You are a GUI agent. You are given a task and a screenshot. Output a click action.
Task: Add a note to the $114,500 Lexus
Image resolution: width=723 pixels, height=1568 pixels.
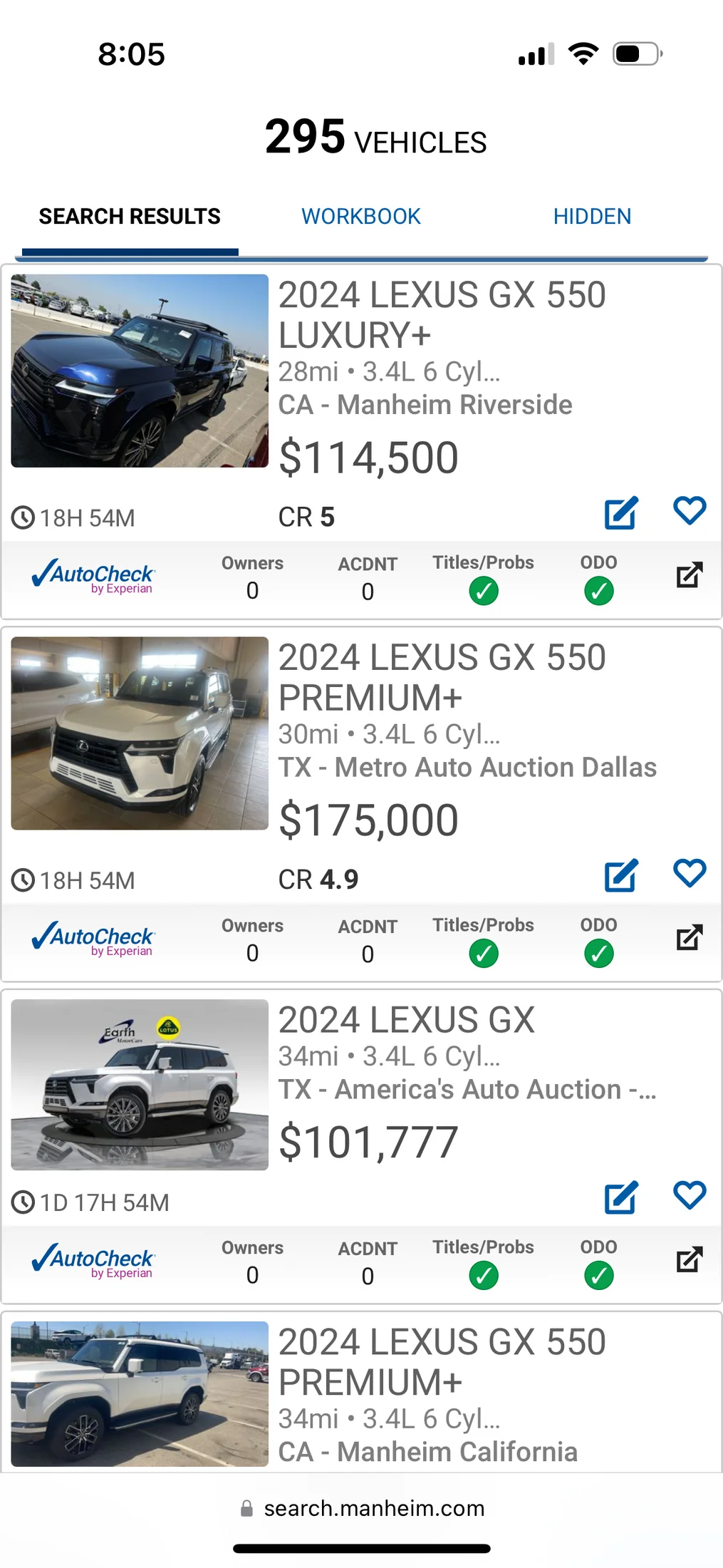tap(620, 513)
